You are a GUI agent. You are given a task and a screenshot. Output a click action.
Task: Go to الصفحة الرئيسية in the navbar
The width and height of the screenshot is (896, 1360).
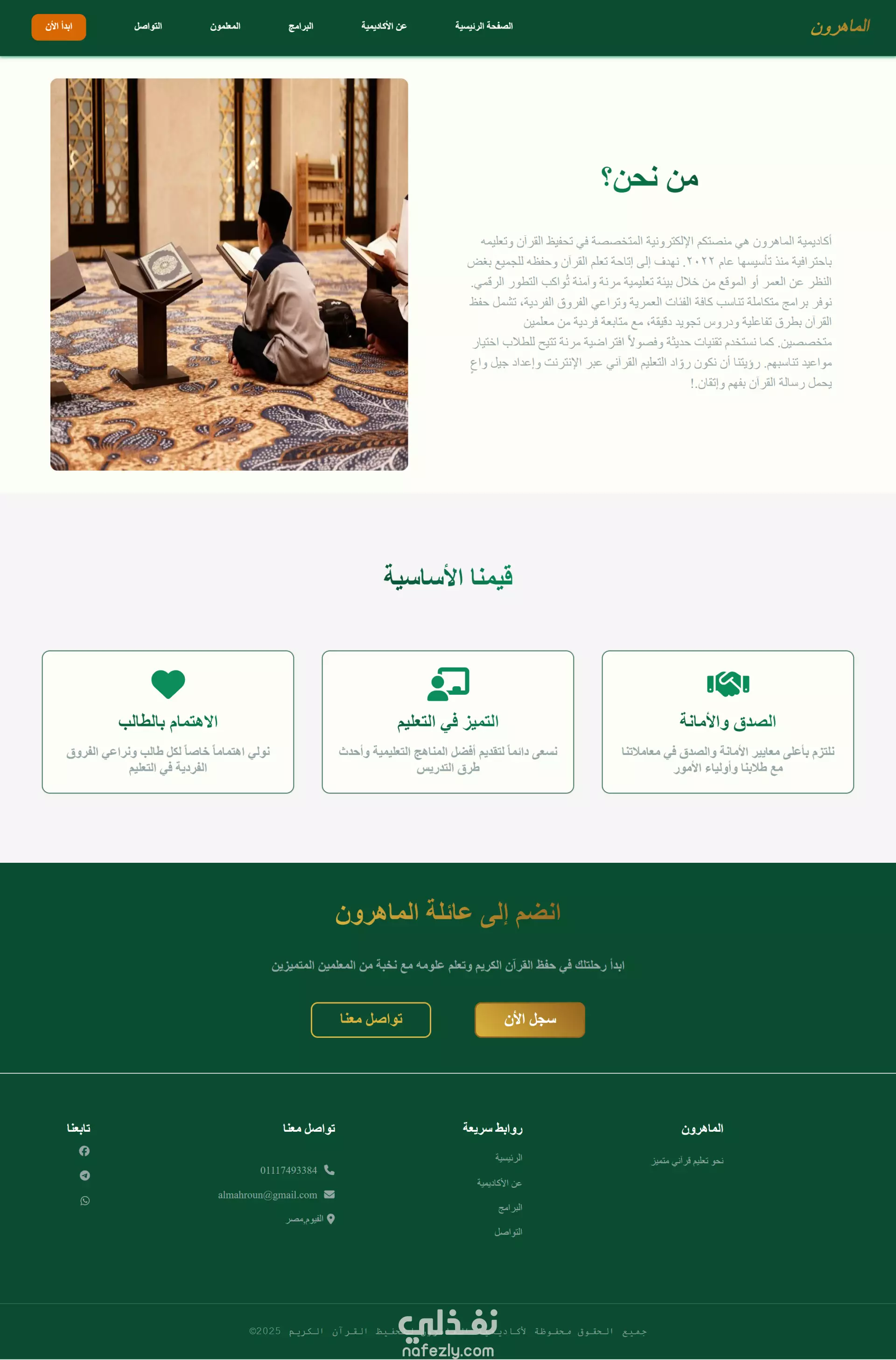pos(483,26)
